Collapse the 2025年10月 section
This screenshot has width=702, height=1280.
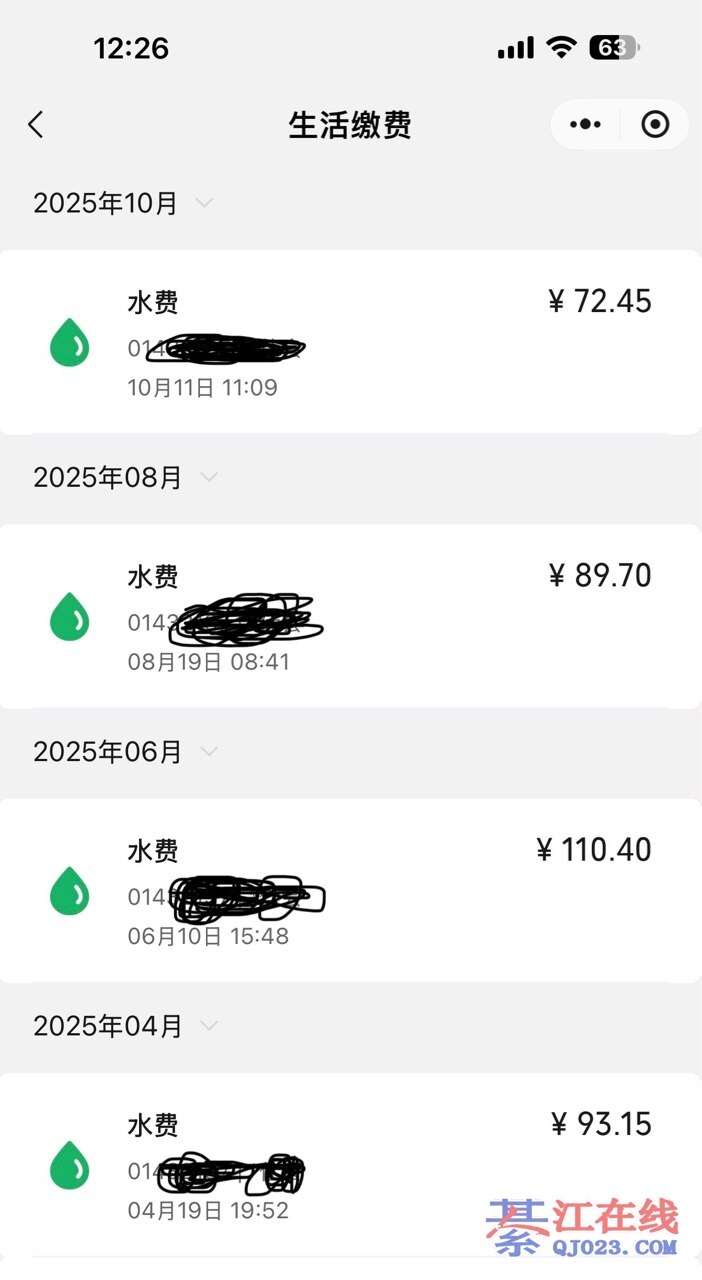(x=205, y=203)
